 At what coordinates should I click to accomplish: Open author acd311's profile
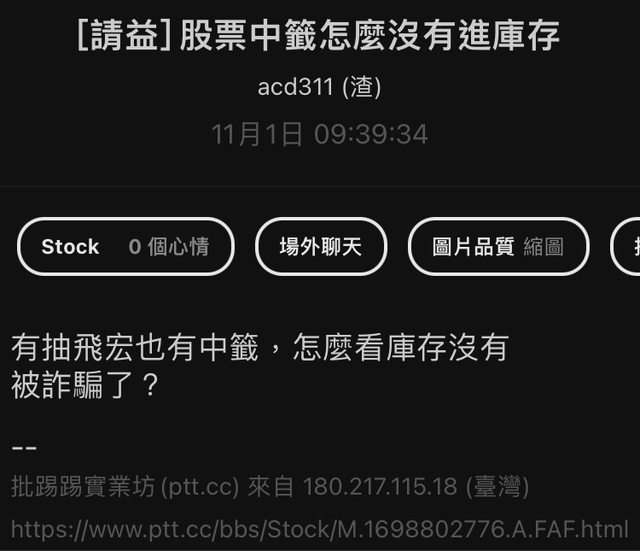[x=319, y=87]
